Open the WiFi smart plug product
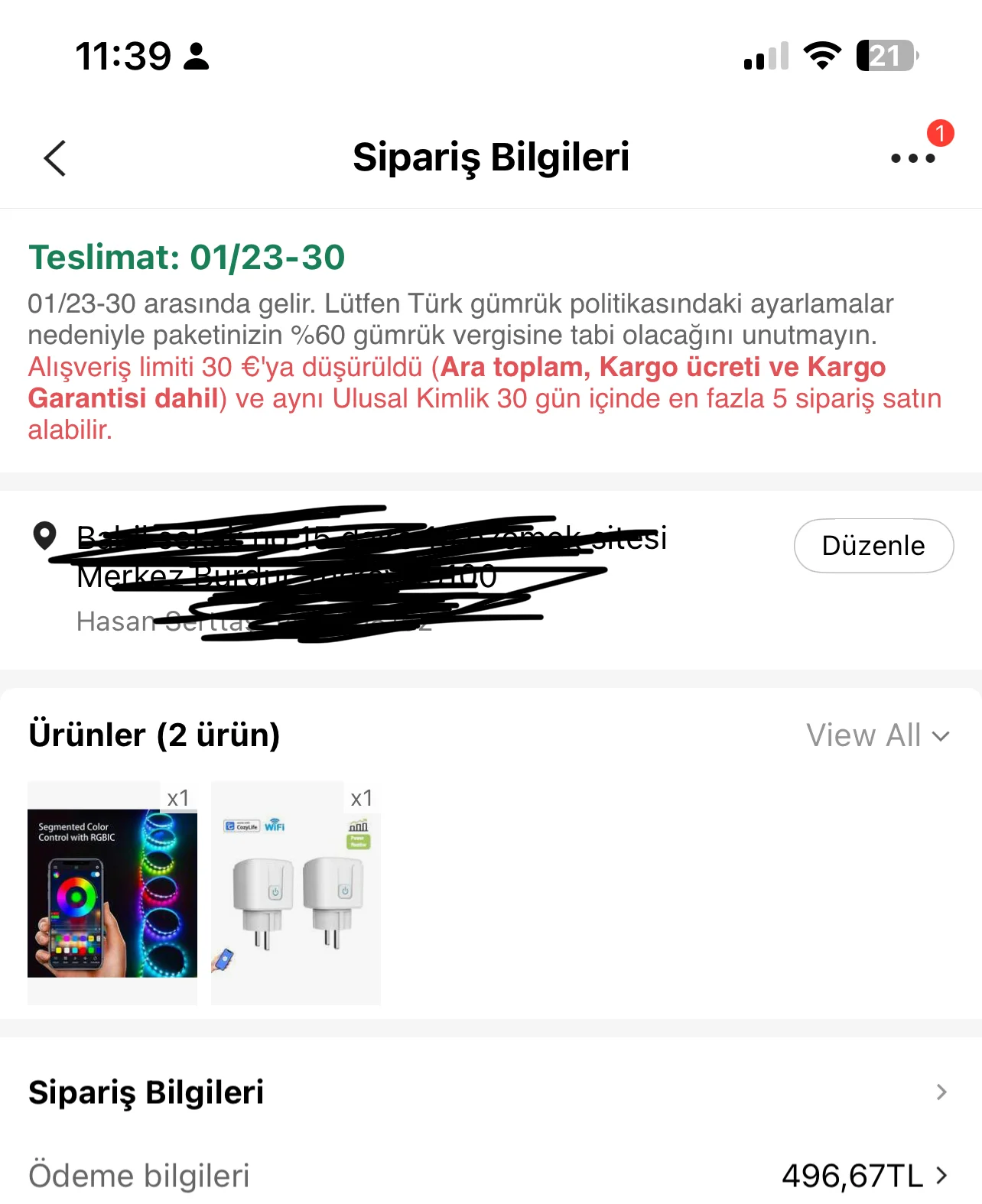Screen dimensions: 982x1204 click(x=296, y=893)
